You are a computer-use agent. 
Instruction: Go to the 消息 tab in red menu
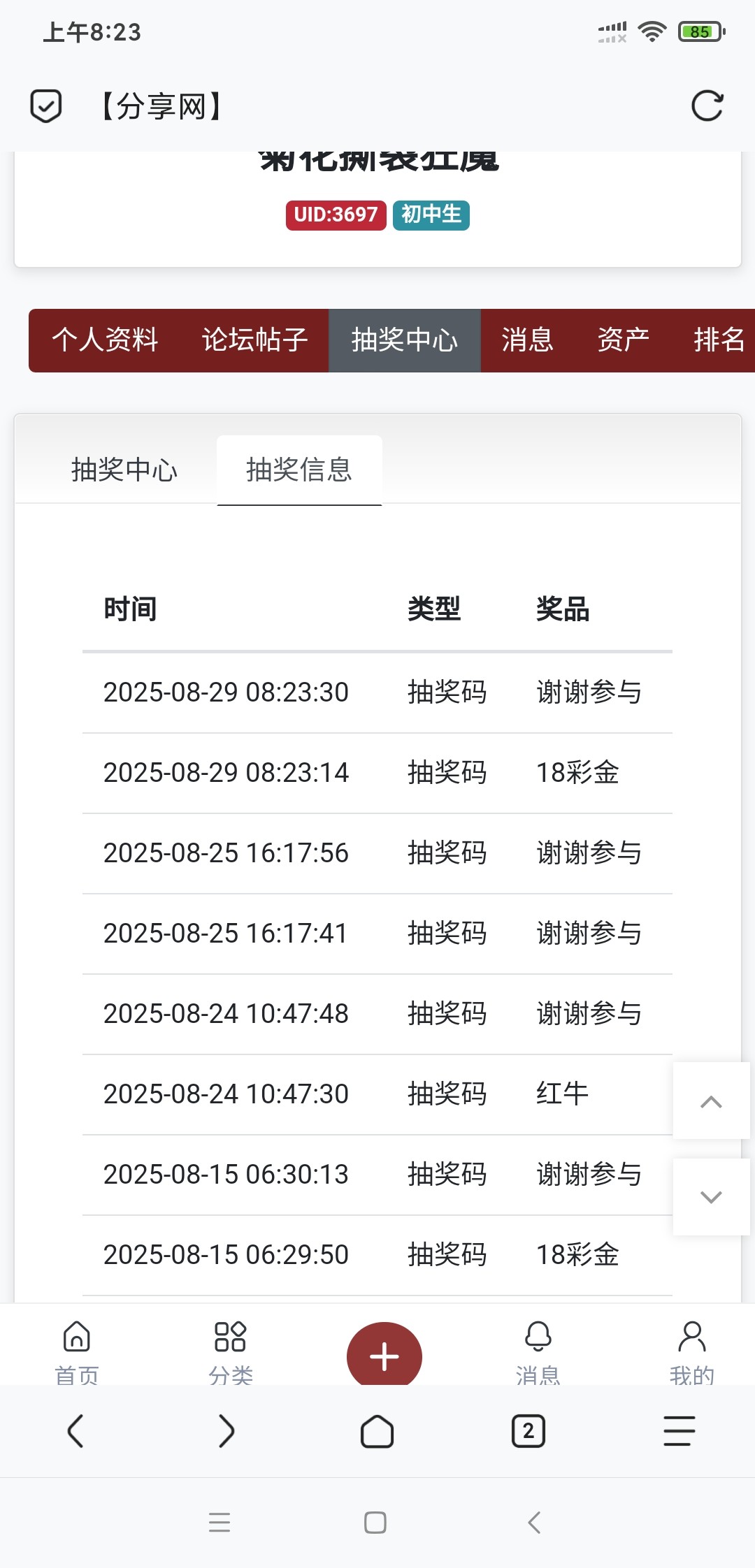pyautogui.click(x=527, y=340)
